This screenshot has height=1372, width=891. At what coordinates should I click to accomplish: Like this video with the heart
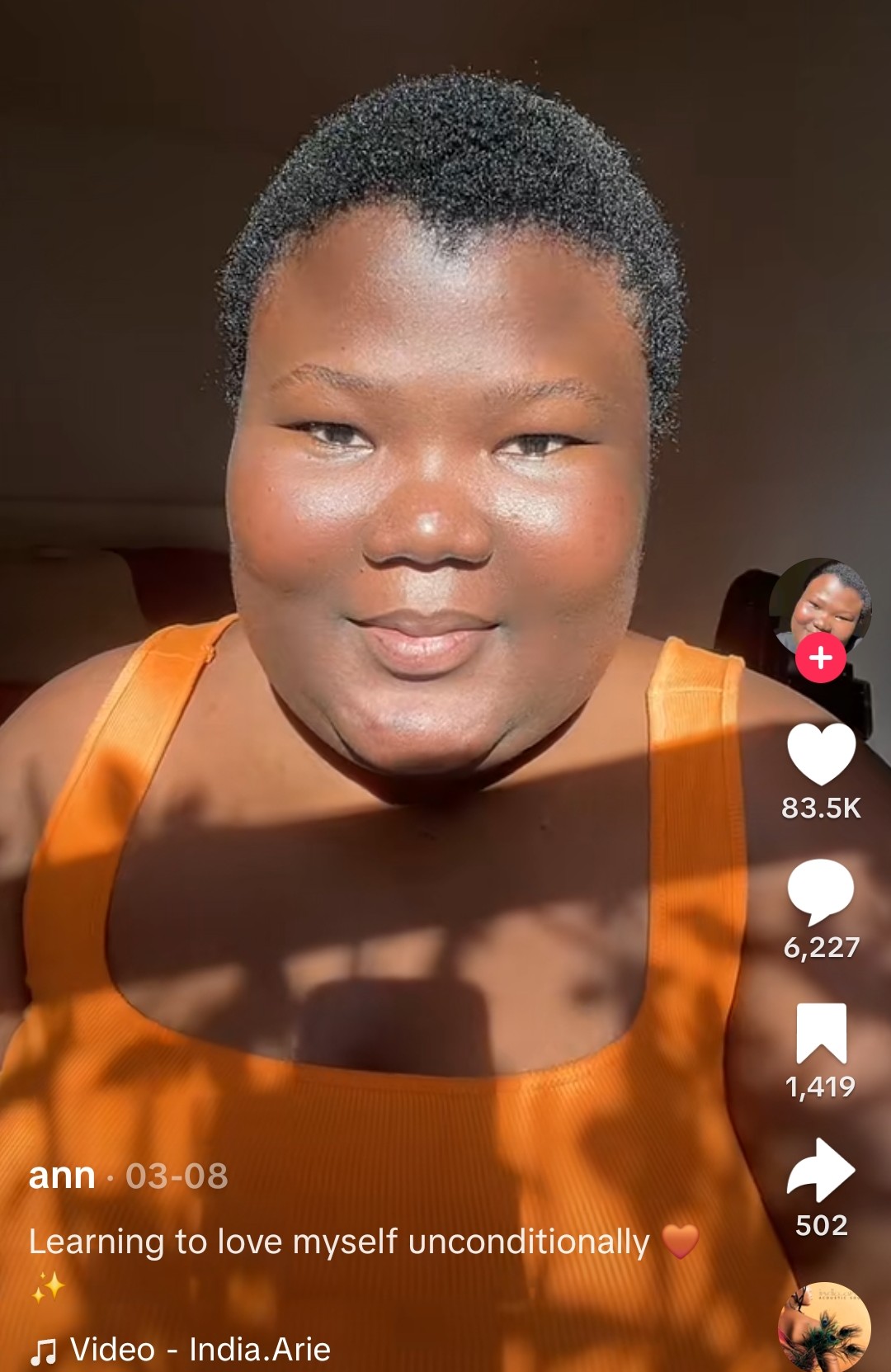point(821,754)
